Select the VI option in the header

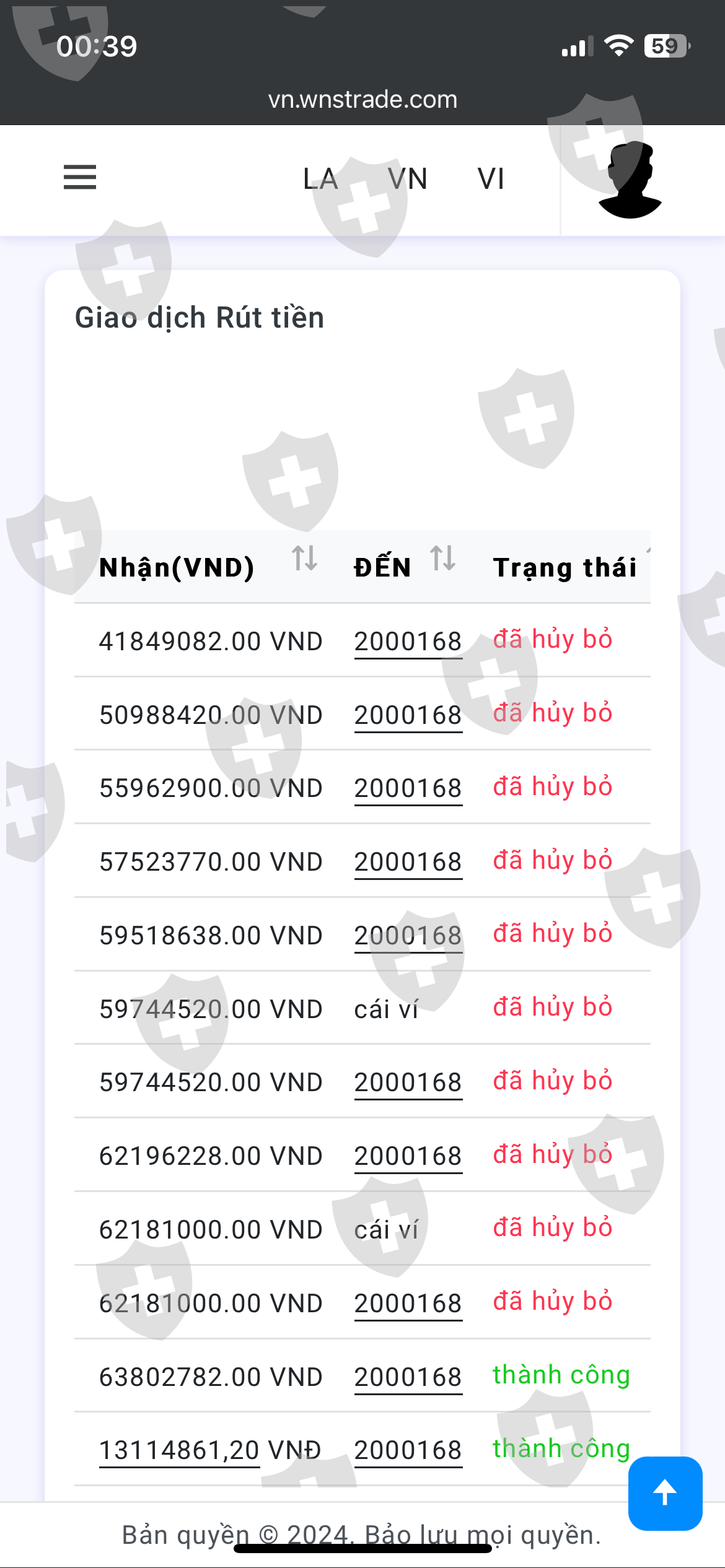[491, 180]
